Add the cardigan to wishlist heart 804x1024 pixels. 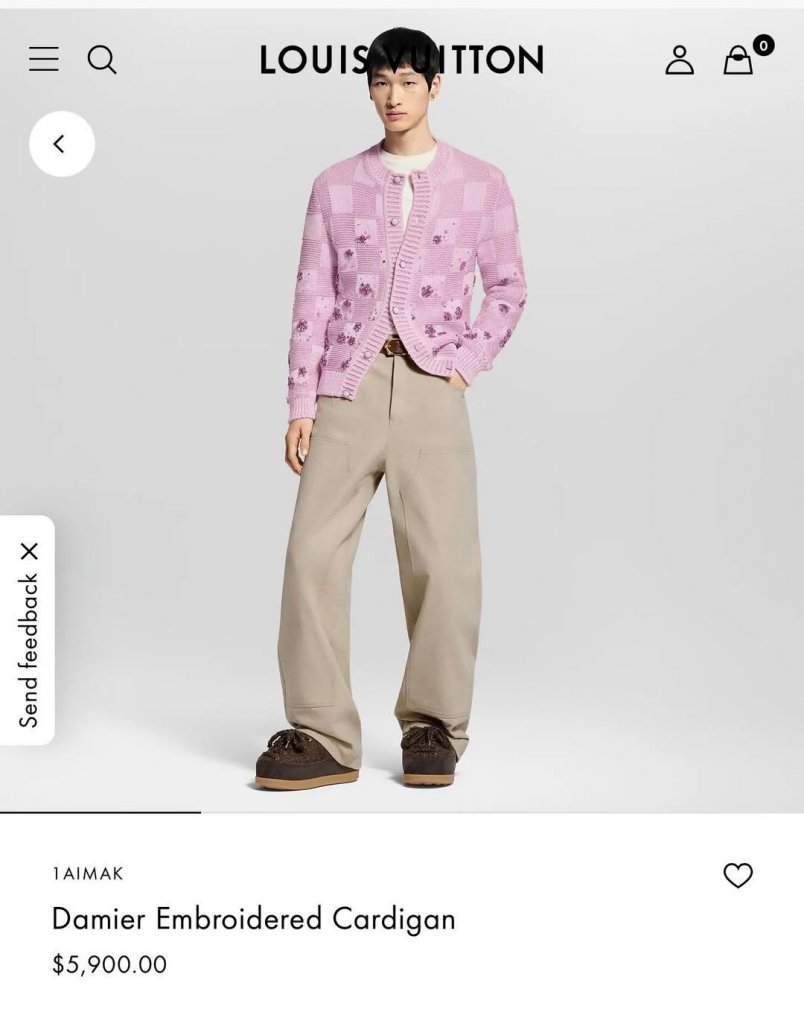(x=737, y=875)
